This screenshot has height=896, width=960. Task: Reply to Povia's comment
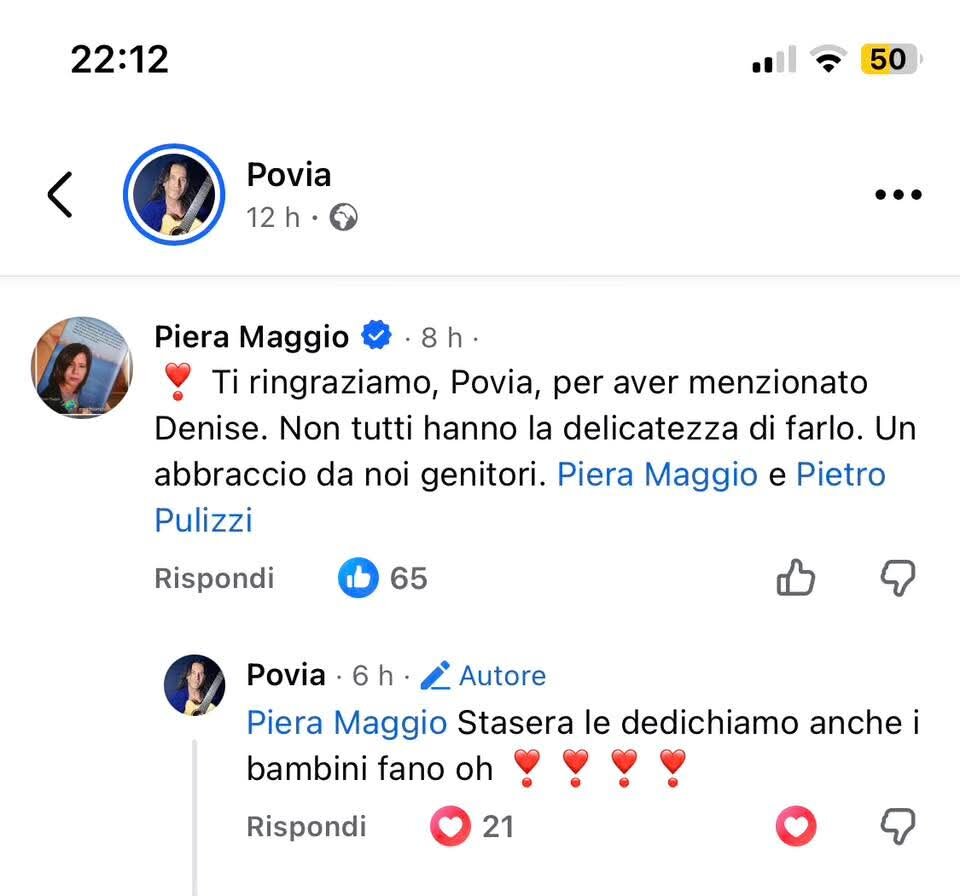coord(306,826)
